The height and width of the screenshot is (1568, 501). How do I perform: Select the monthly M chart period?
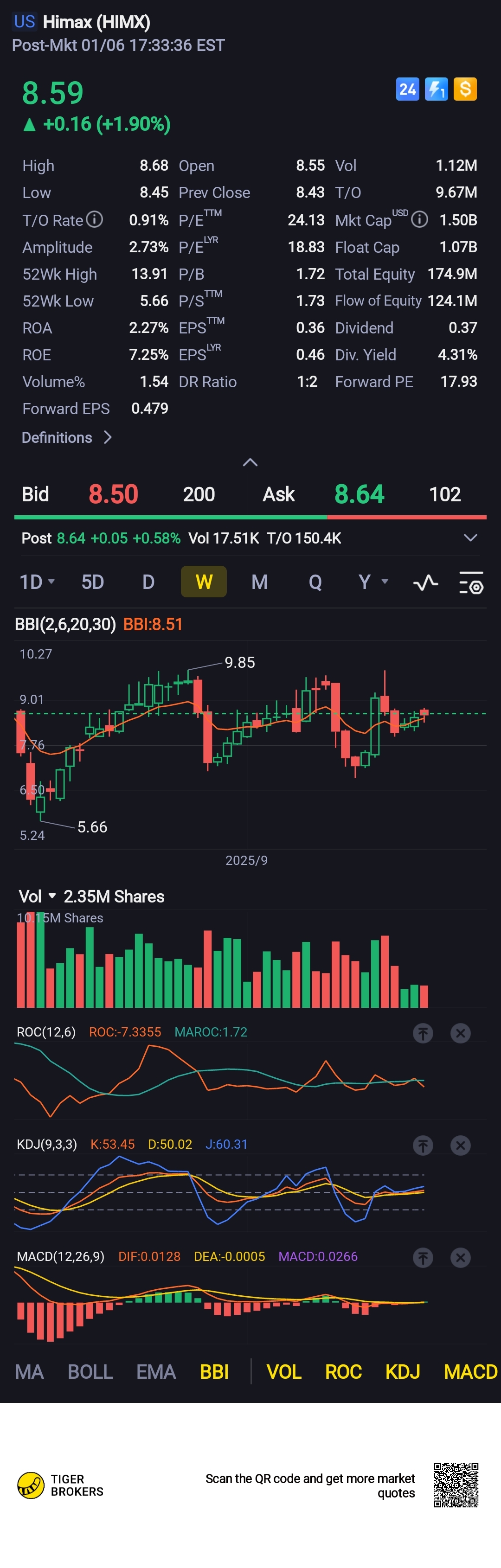(259, 582)
